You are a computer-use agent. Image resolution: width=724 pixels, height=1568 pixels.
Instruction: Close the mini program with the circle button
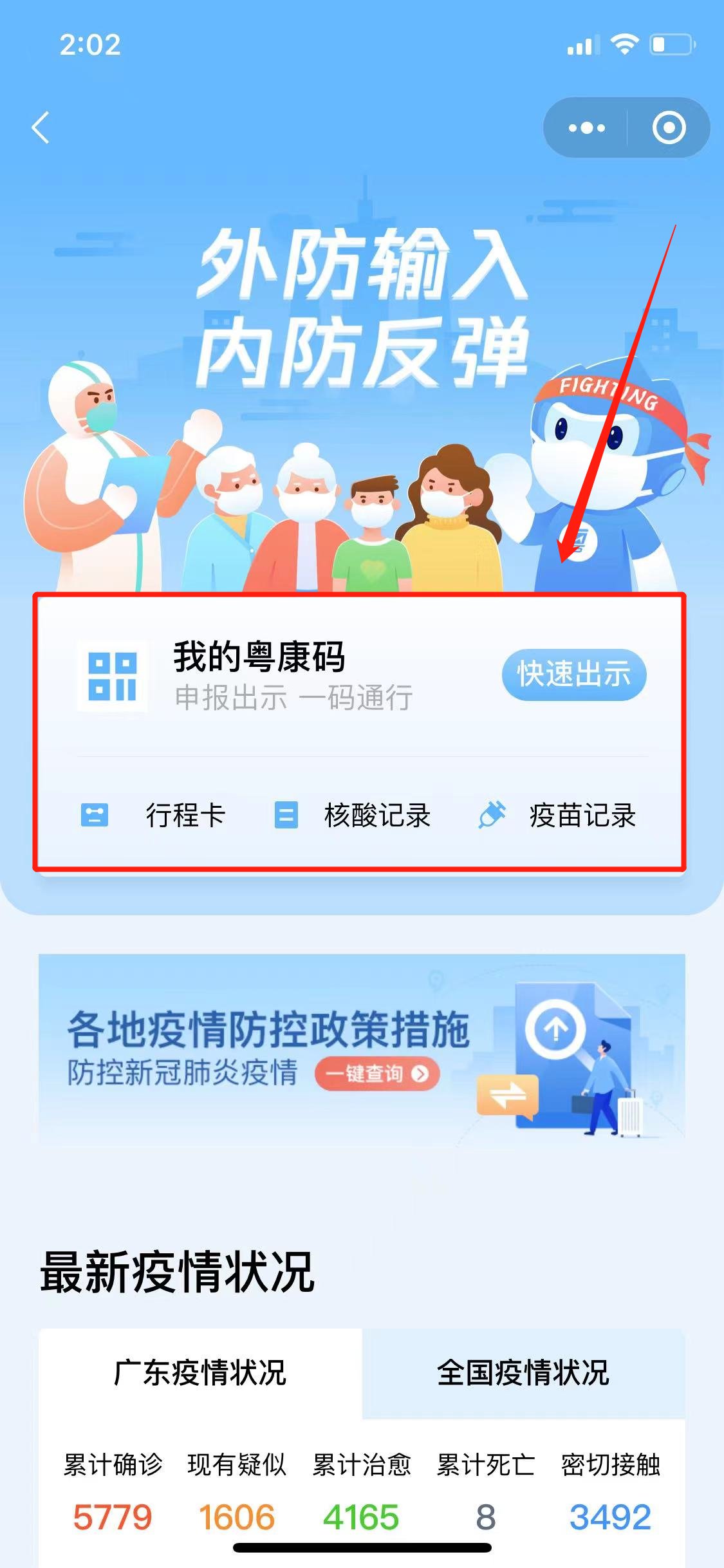pyautogui.click(x=669, y=128)
